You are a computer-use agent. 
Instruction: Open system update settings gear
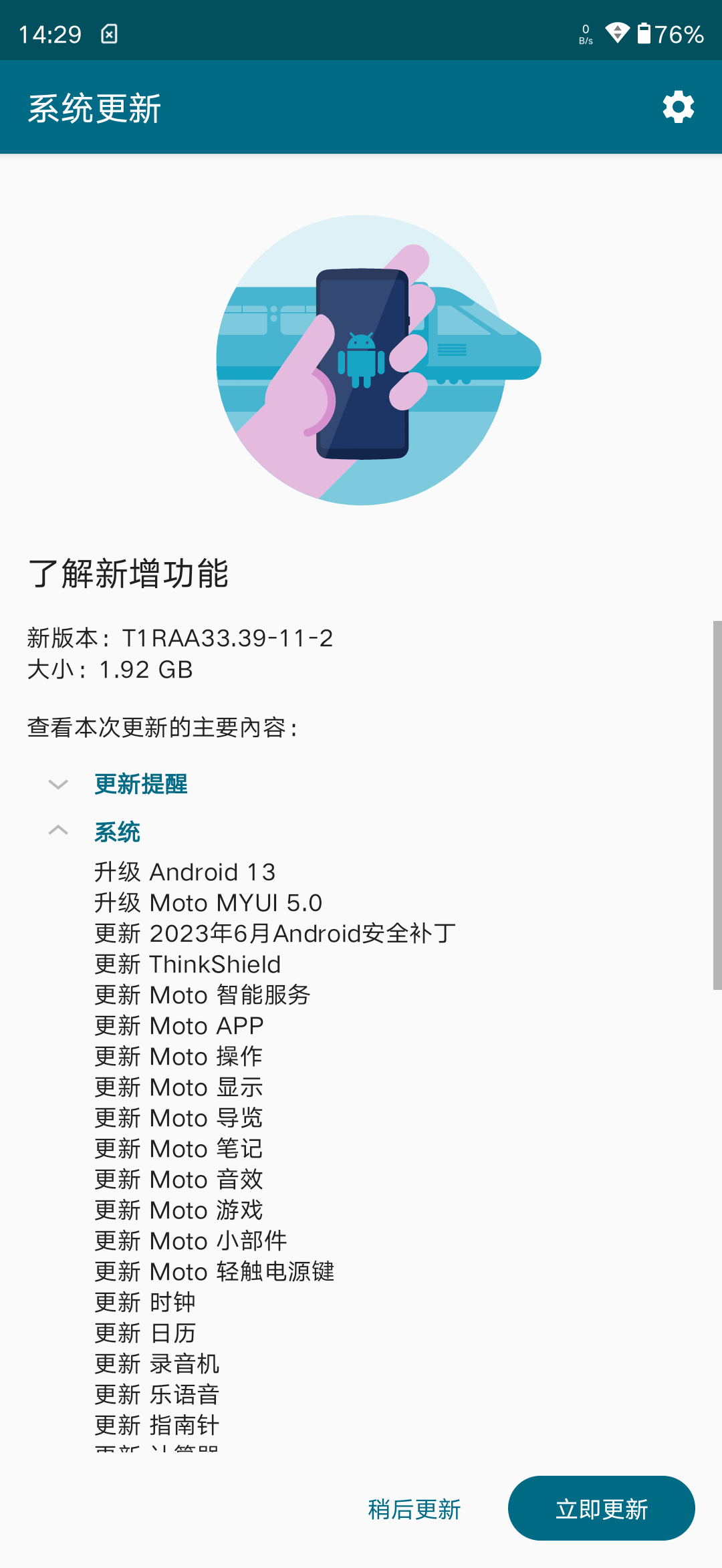(678, 107)
